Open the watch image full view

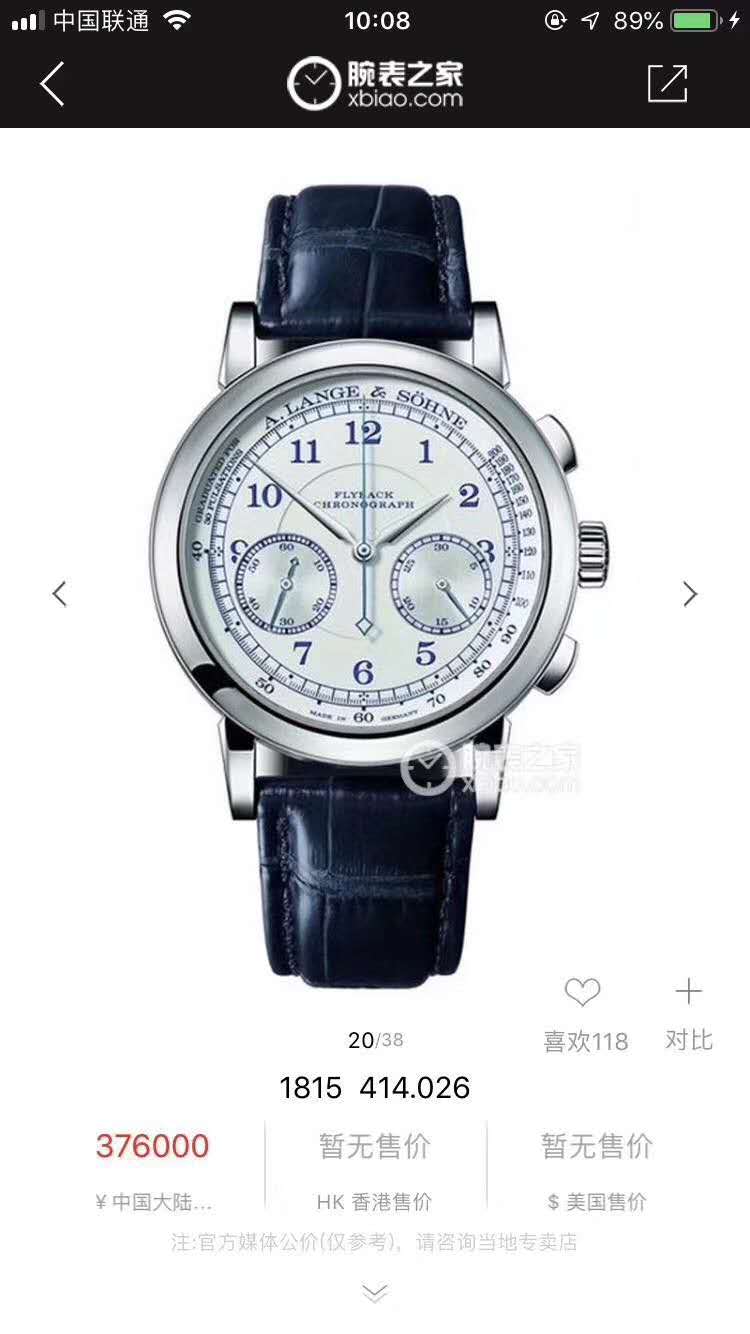(x=375, y=560)
